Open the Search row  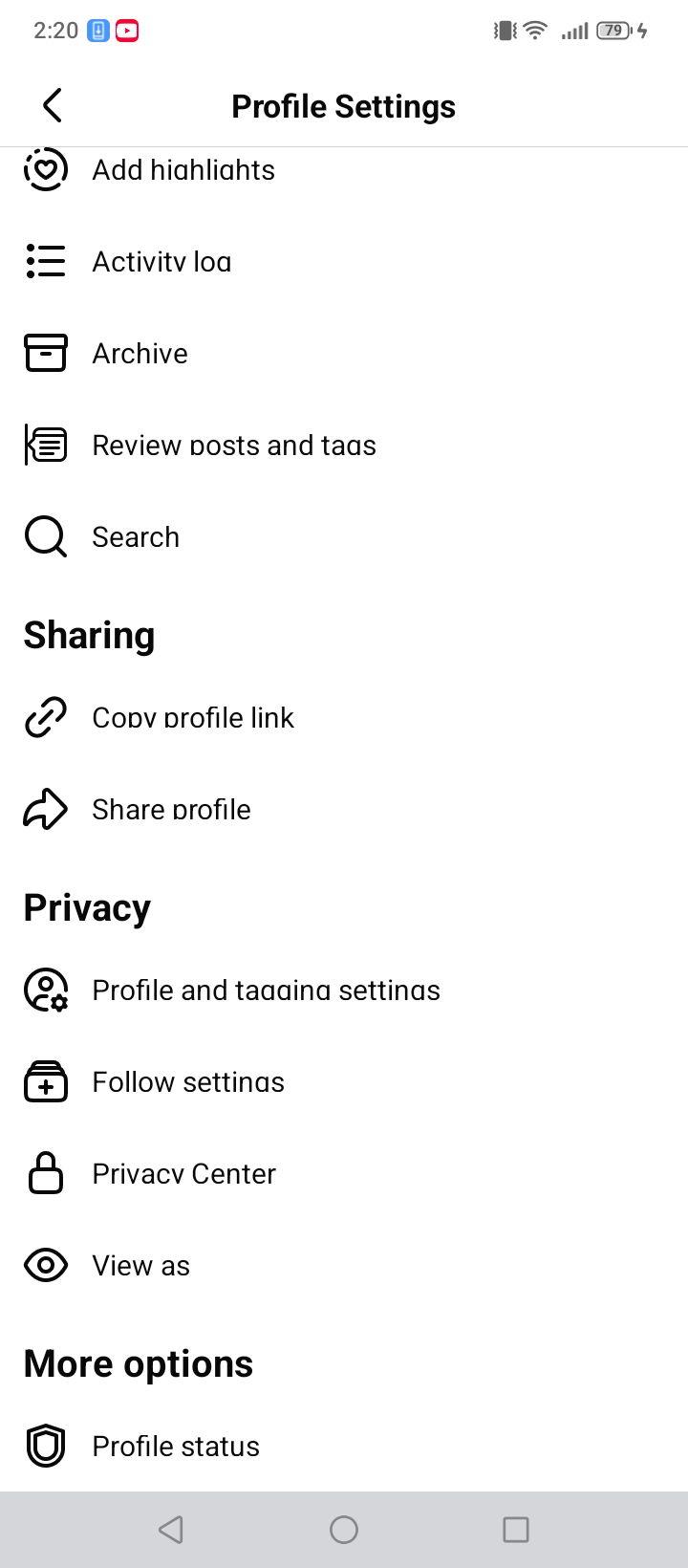click(x=344, y=536)
